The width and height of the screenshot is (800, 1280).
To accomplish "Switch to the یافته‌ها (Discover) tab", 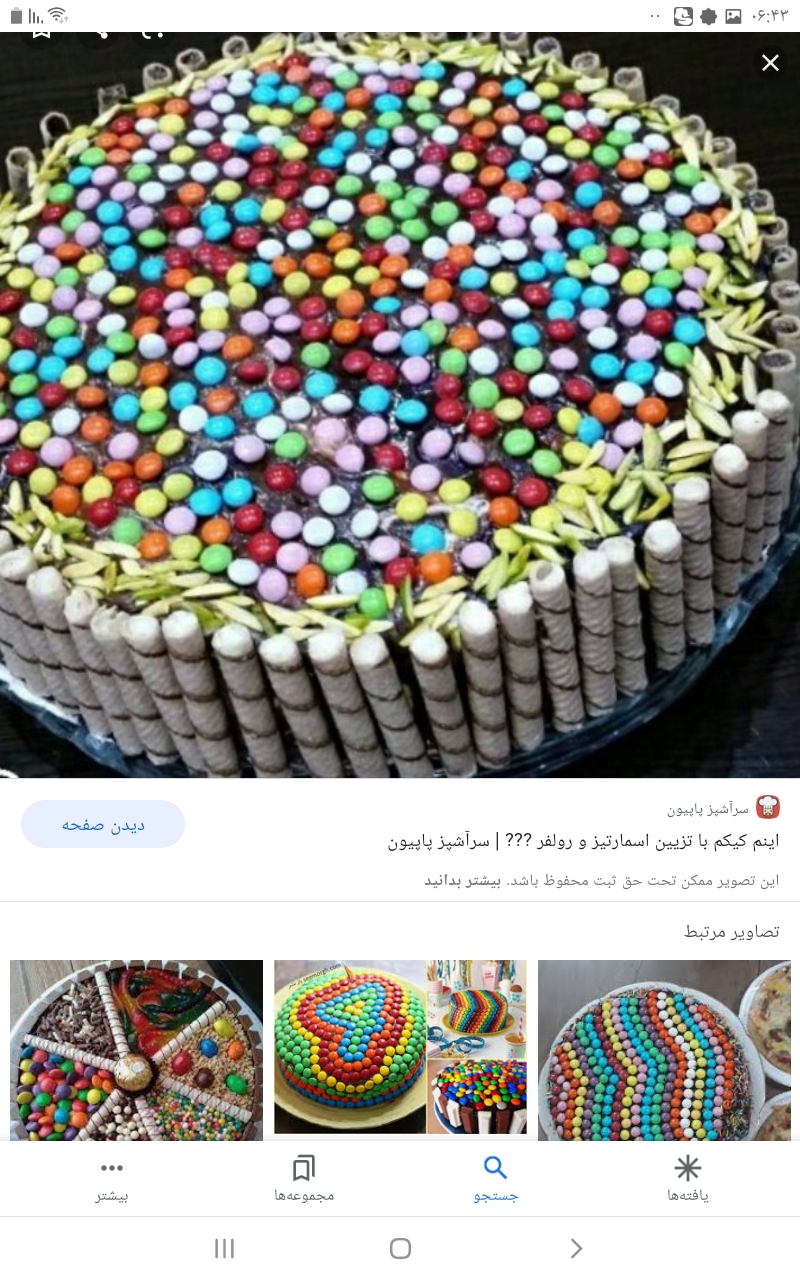I will coord(688,1178).
